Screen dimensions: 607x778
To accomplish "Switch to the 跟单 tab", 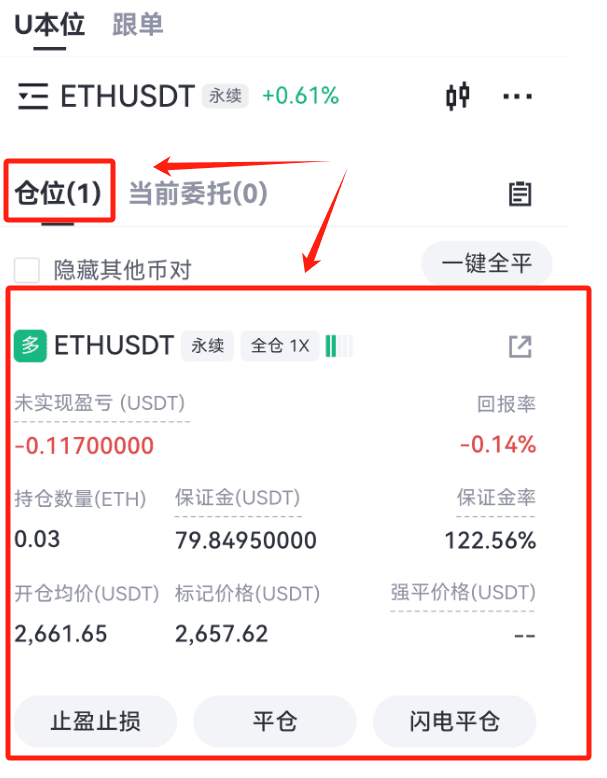I will coord(138,25).
